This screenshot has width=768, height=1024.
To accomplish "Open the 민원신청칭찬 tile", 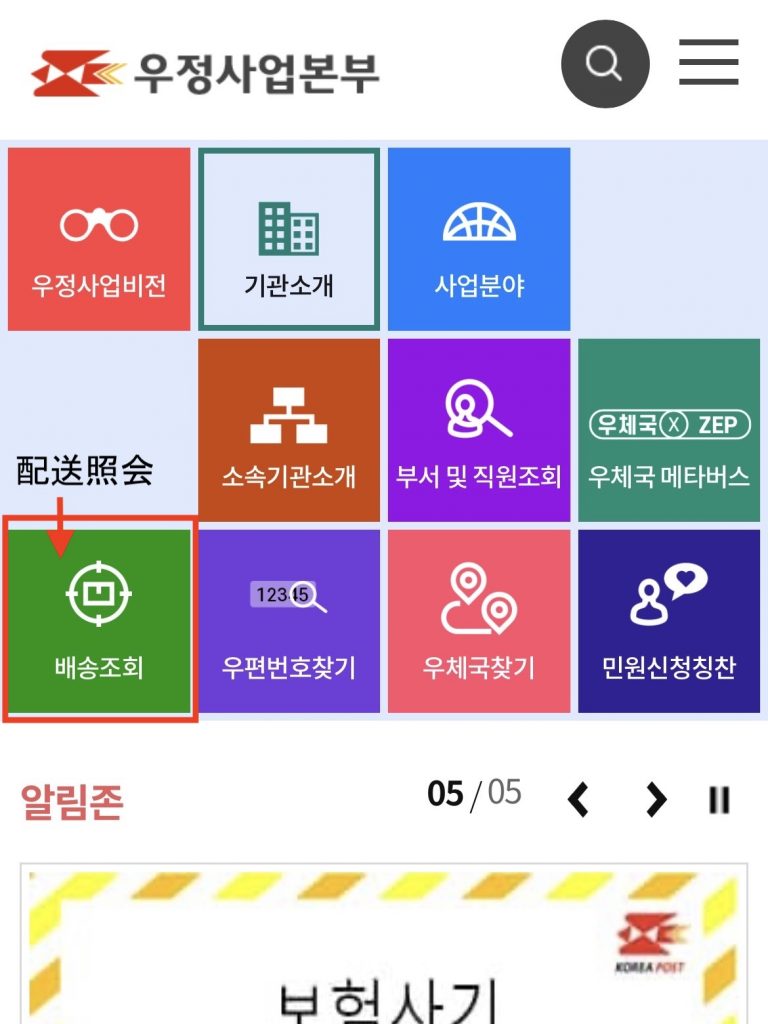I will pyautogui.click(x=669, y=620).
